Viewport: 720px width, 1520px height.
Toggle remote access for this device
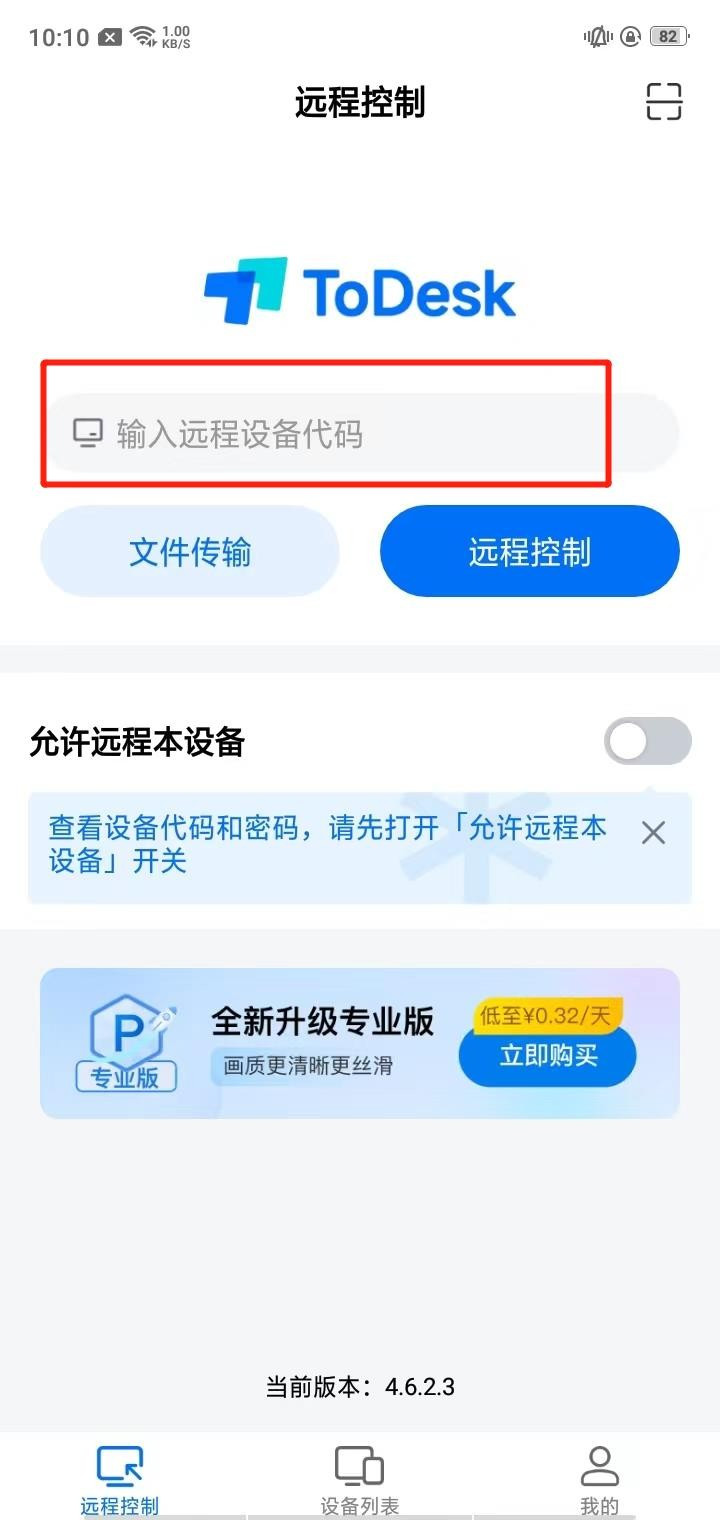[x=646, y=742]
